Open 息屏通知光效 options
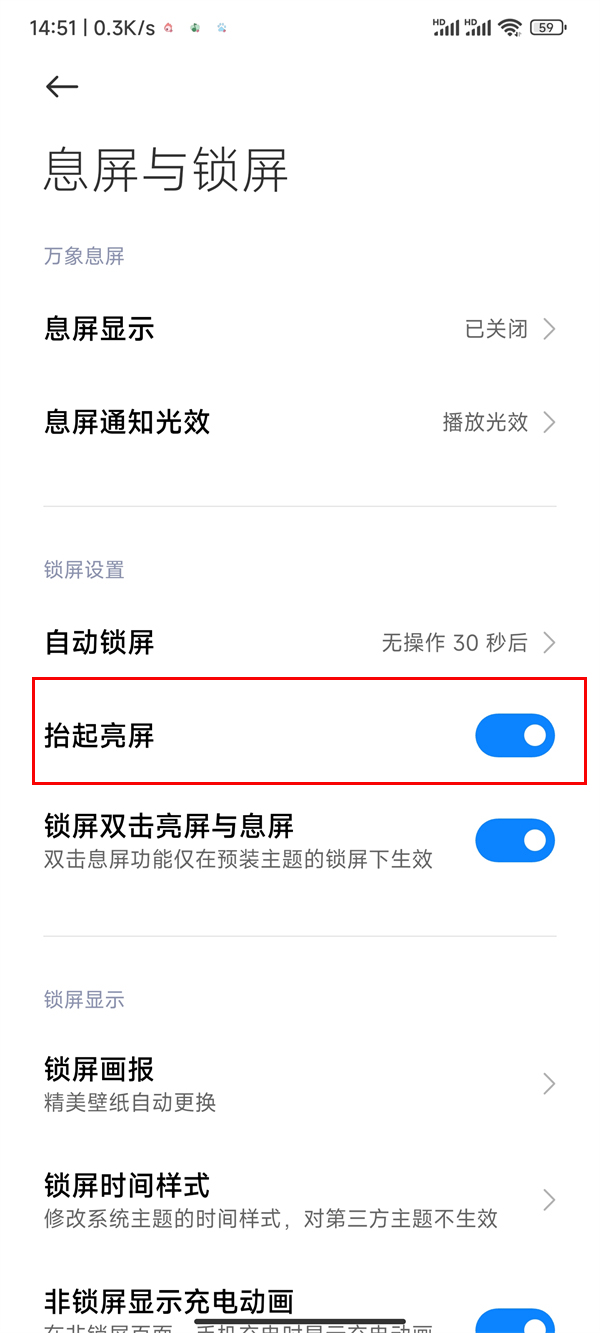600x1333 pixels. 300,422
